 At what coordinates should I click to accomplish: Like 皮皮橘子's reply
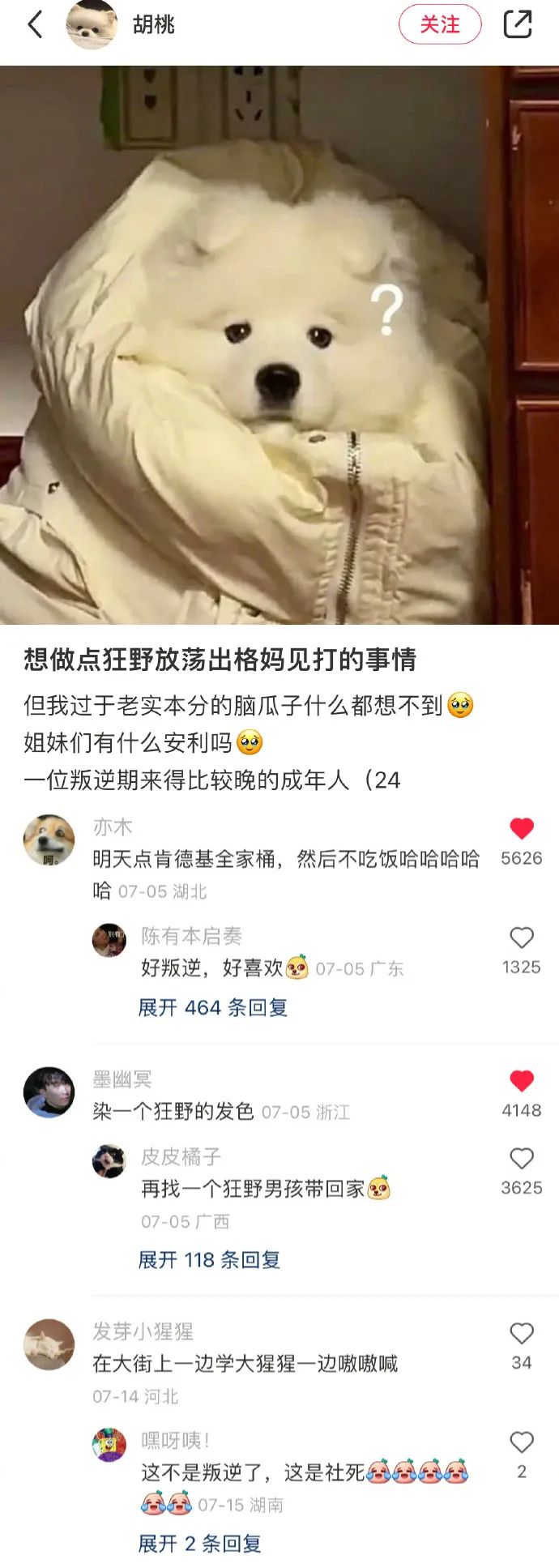pos(522,1159)
